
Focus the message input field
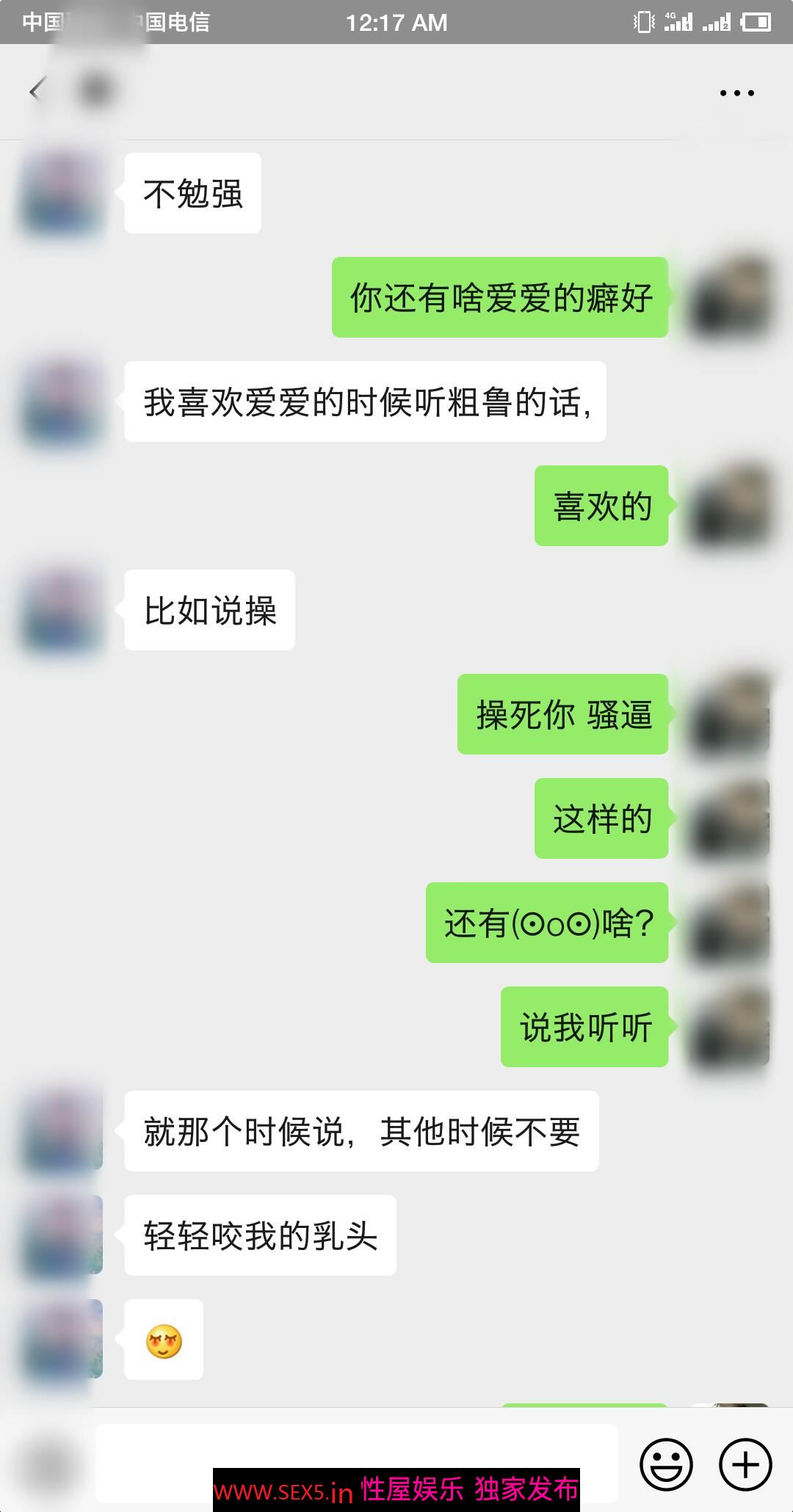(356, 1447)
